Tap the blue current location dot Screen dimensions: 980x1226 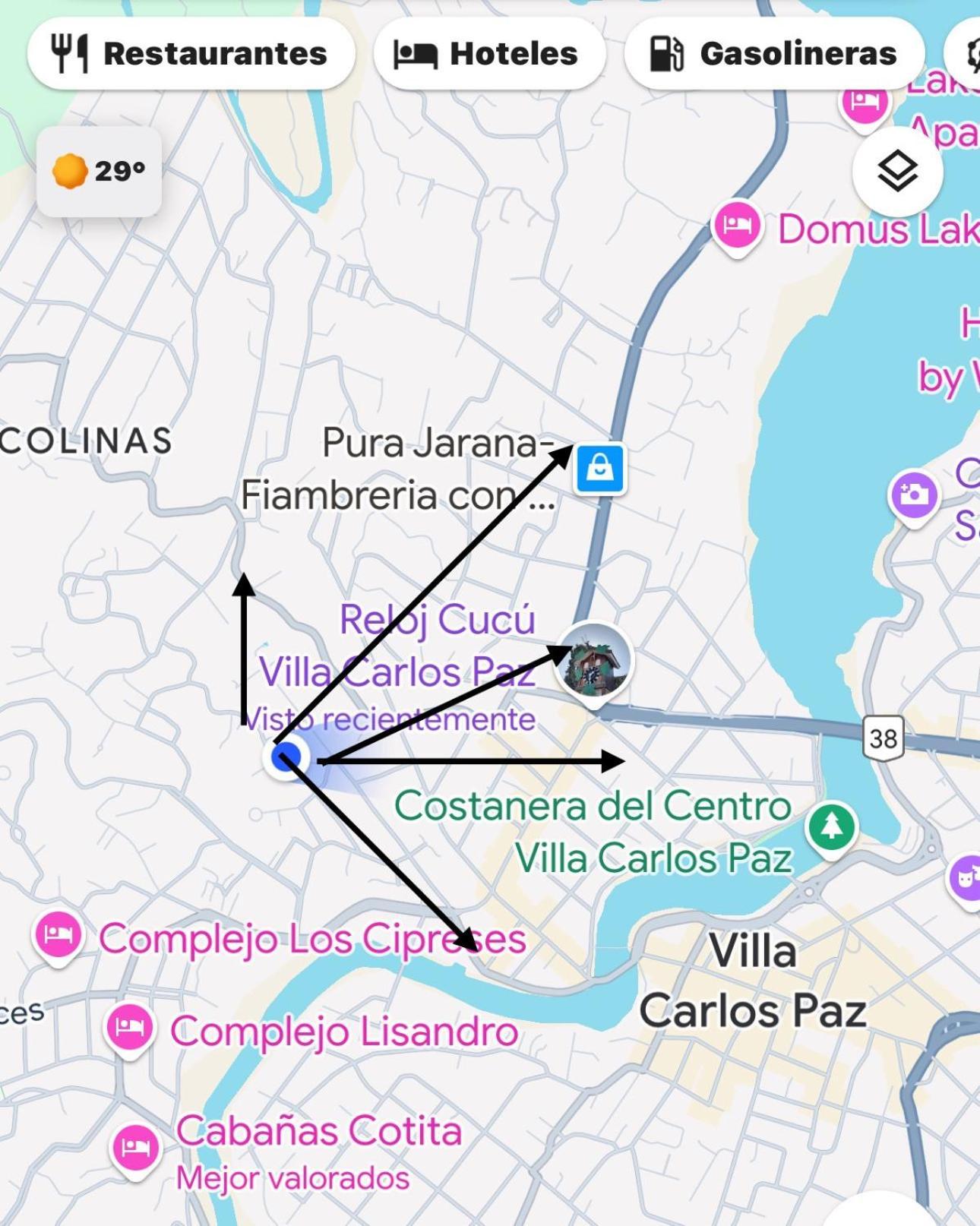(286, 757)
